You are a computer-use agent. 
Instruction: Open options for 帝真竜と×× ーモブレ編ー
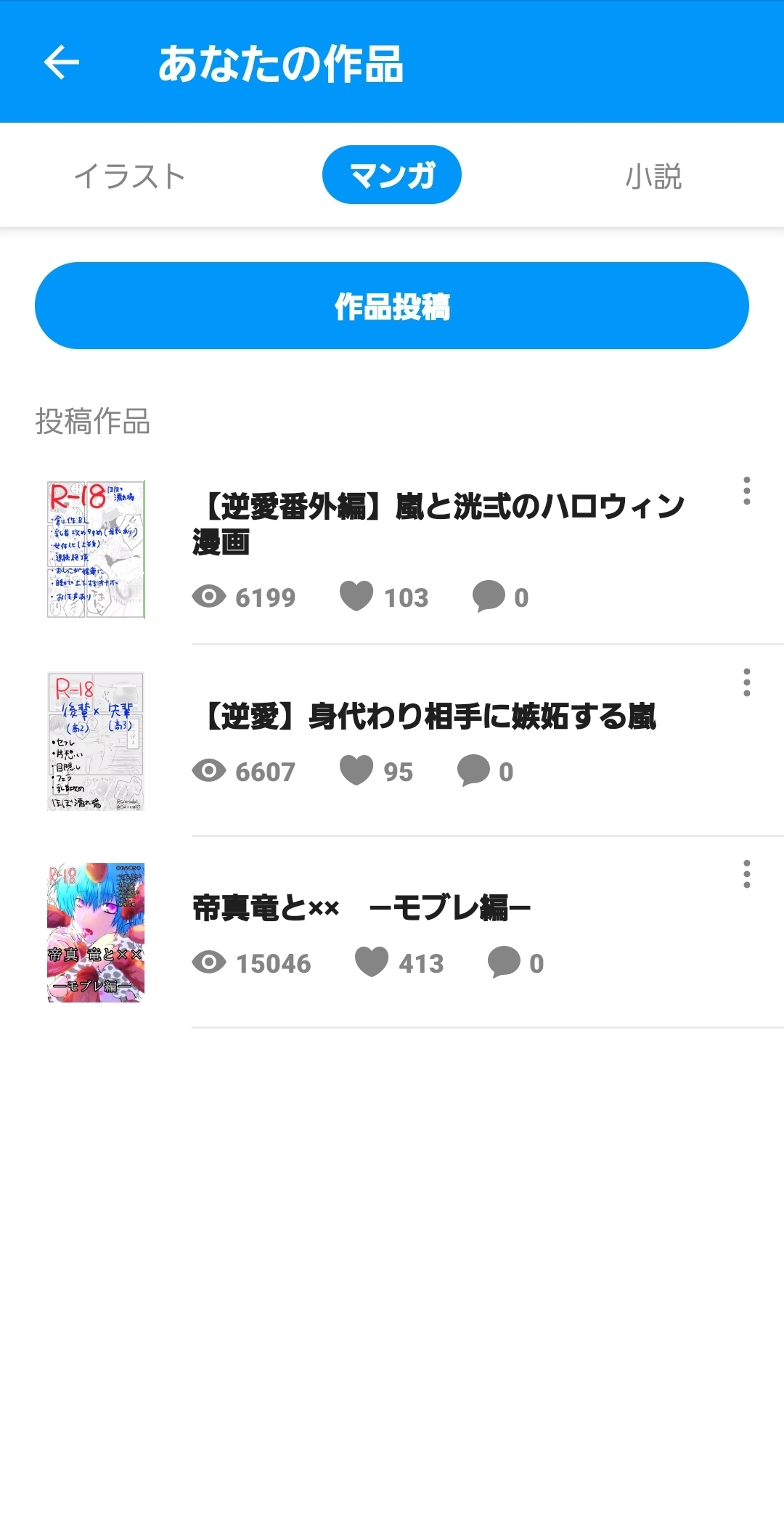point(746,875)
